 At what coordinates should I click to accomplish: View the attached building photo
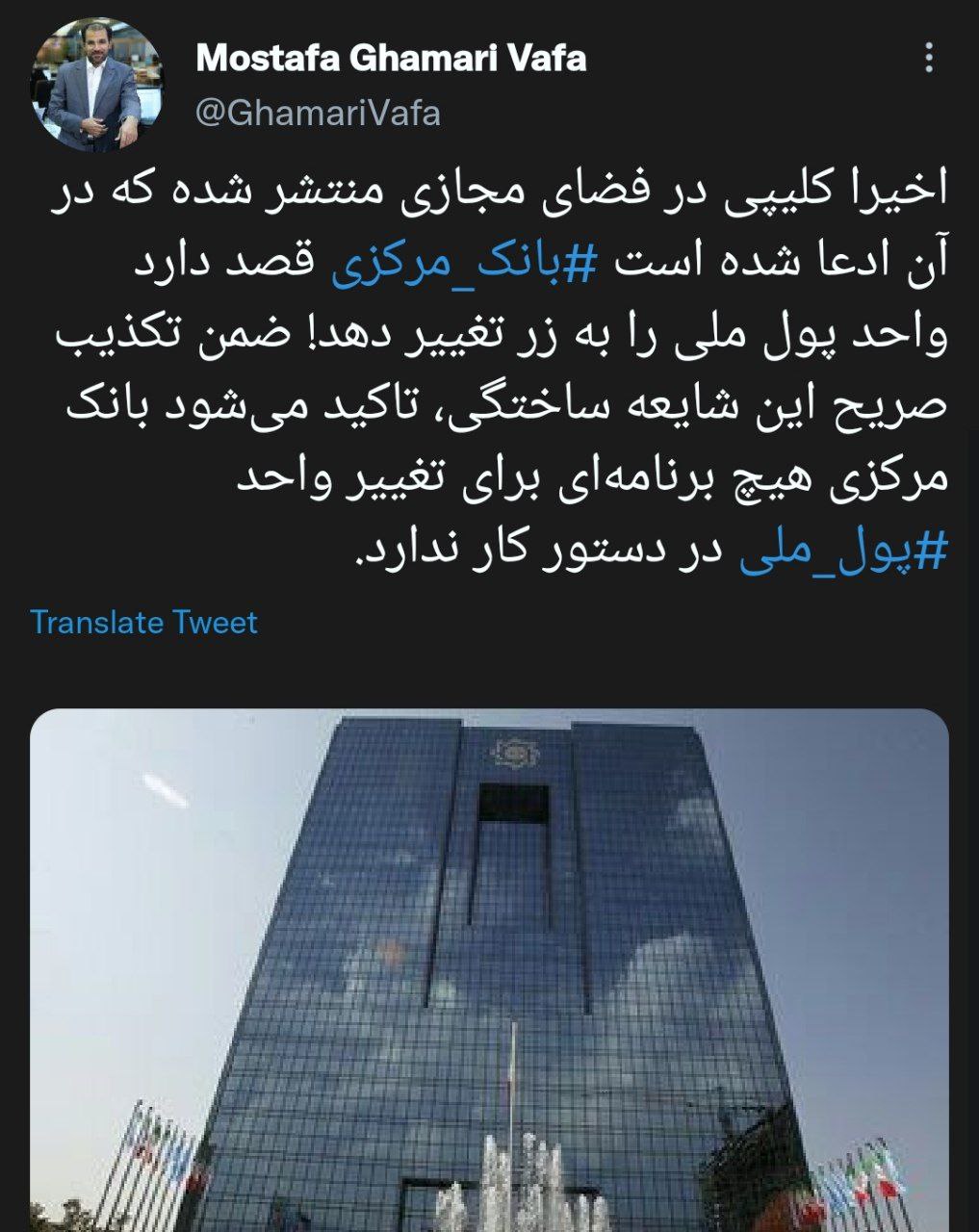pyautogui.click(x=489, y=970)
